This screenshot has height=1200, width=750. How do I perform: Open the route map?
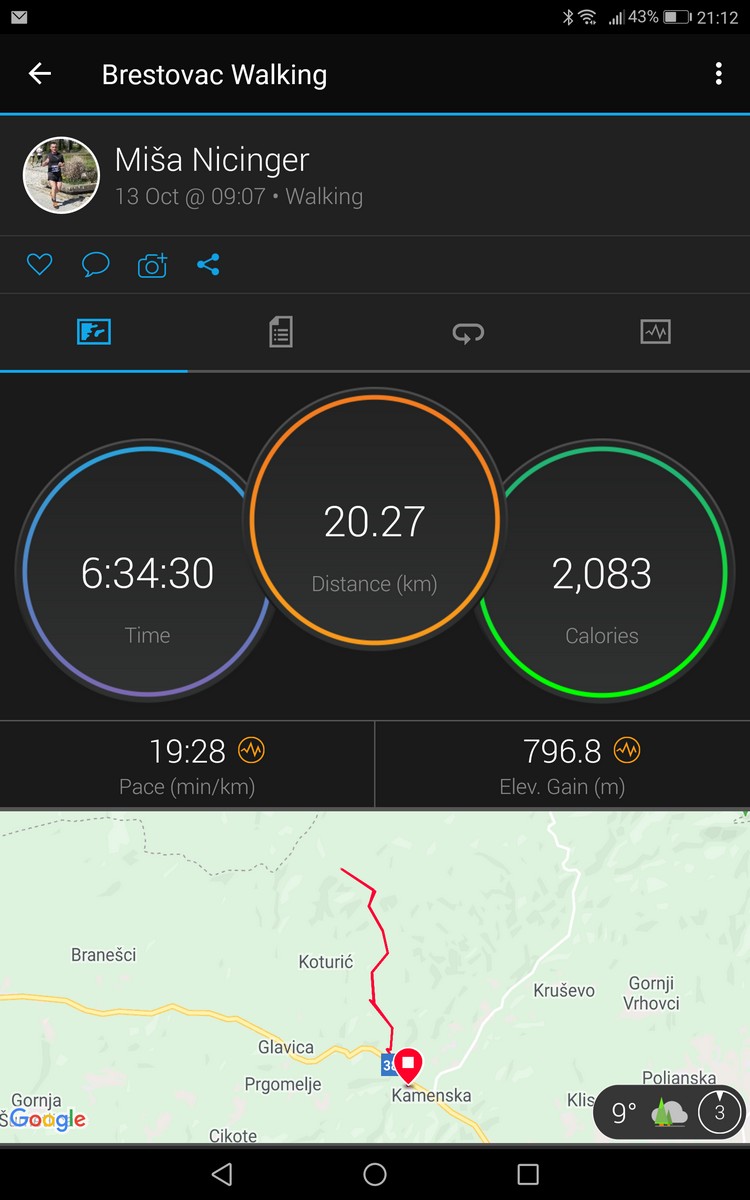[x=375, y=977]
